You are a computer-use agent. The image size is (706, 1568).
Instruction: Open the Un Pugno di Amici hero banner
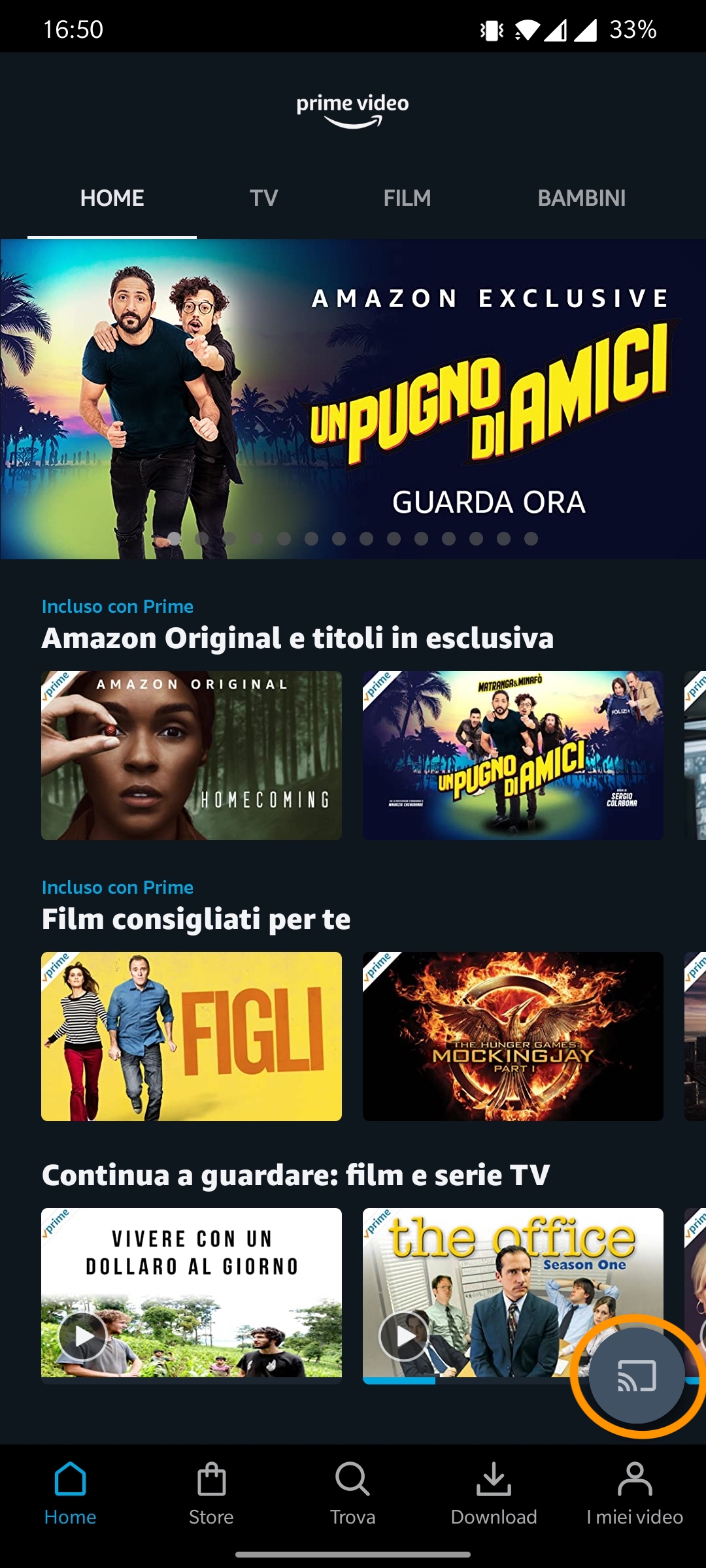(x=353, y=399)
